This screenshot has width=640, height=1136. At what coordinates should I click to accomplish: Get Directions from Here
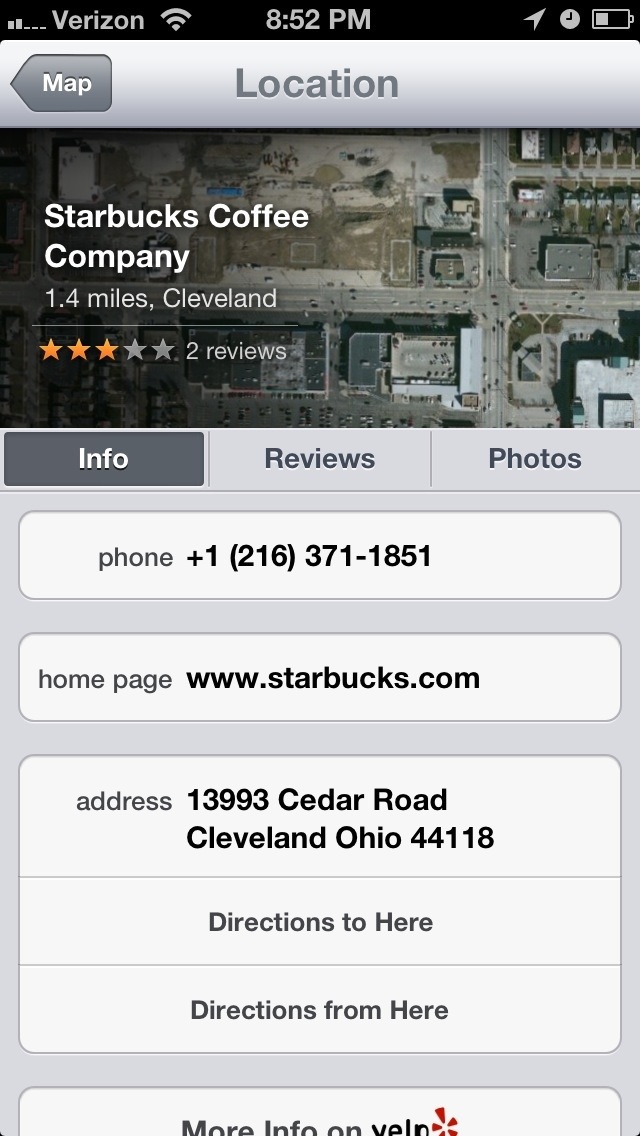[x=320, y=1010]
